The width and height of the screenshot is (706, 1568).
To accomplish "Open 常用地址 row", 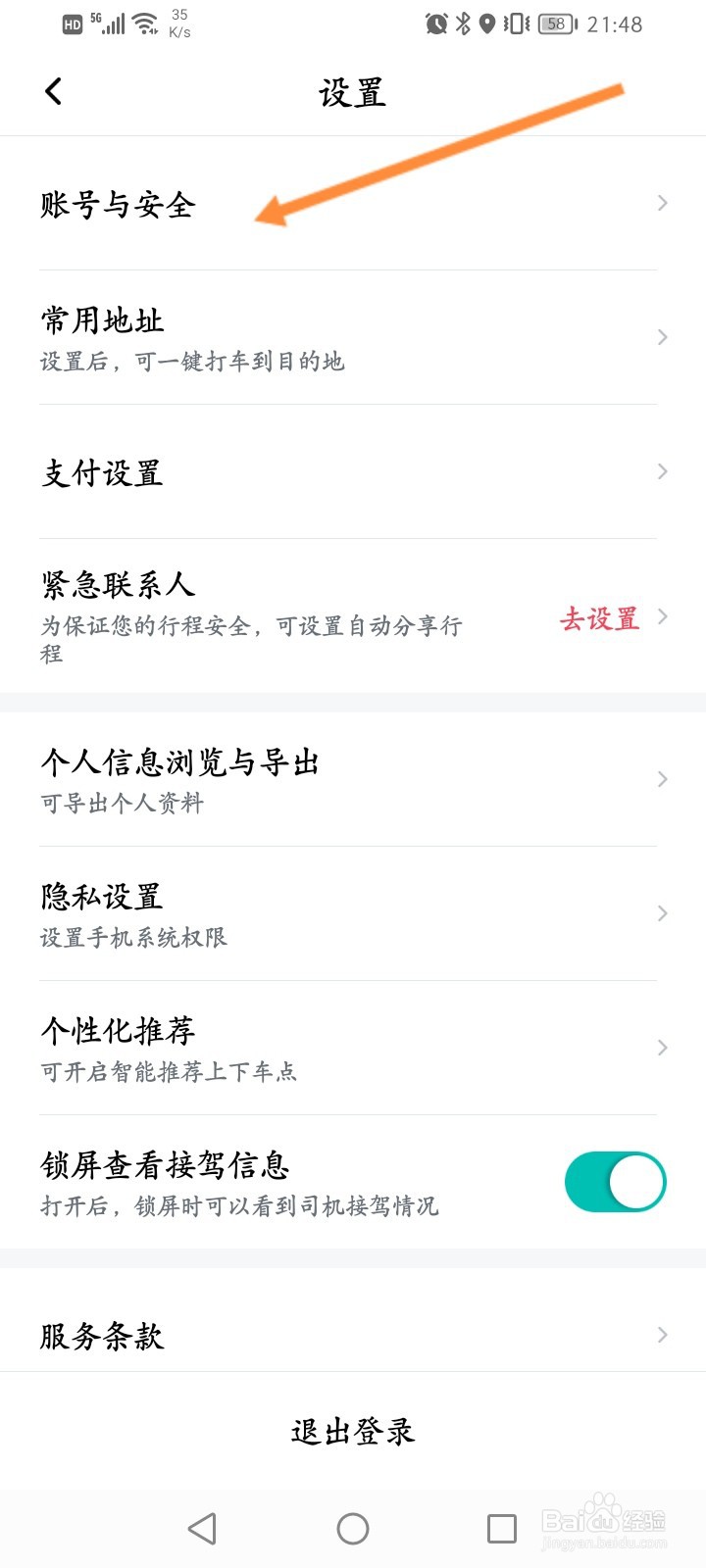I will point(353,337).
